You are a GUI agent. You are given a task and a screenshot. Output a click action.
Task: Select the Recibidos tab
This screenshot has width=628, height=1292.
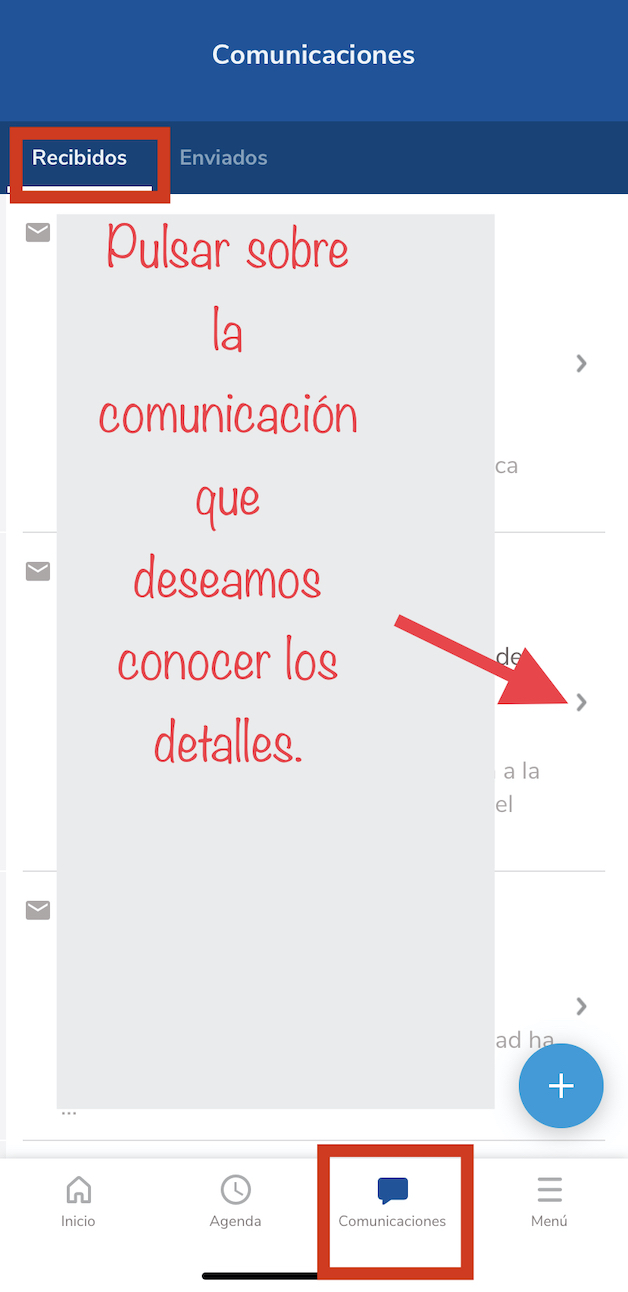click(x=80, y=158)
